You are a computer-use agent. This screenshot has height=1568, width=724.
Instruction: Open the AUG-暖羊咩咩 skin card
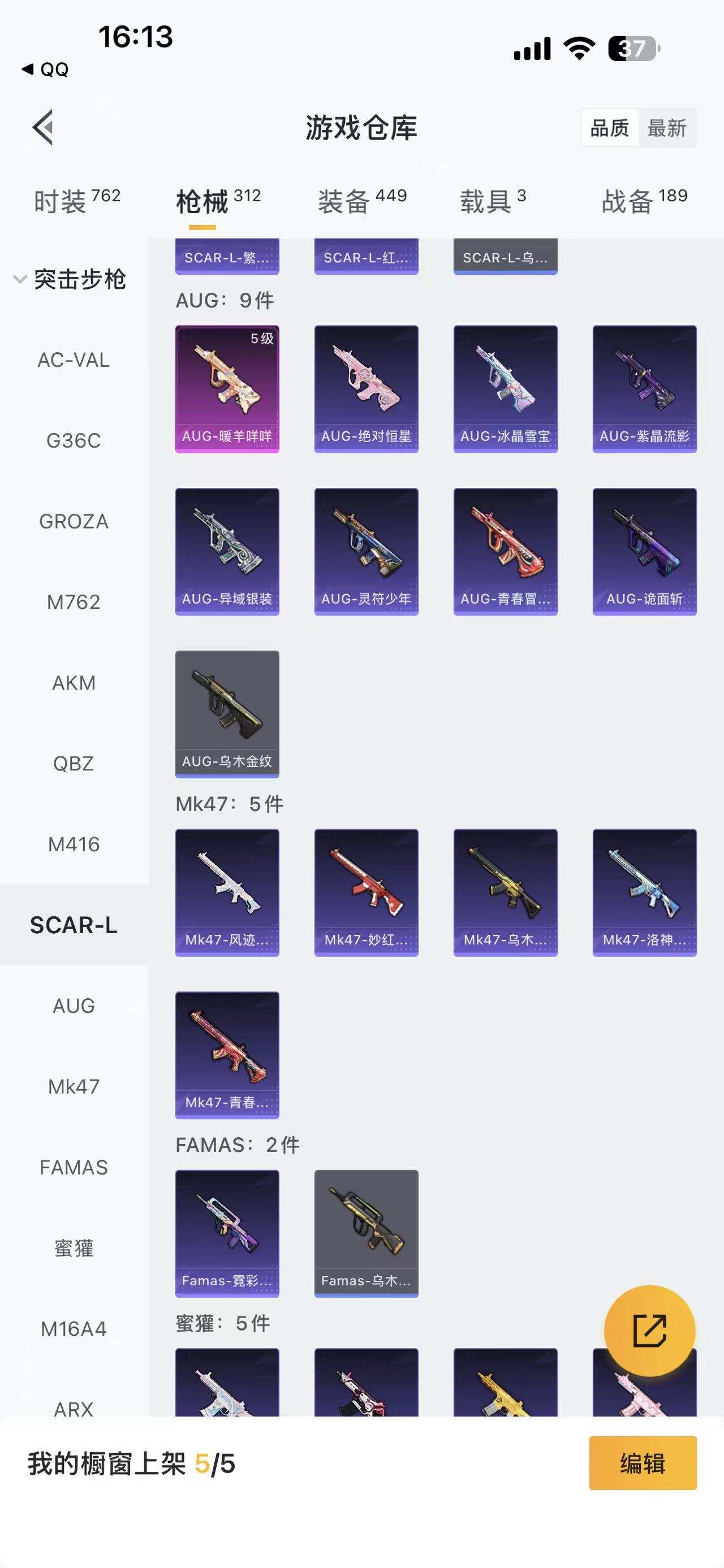(227, 389)
